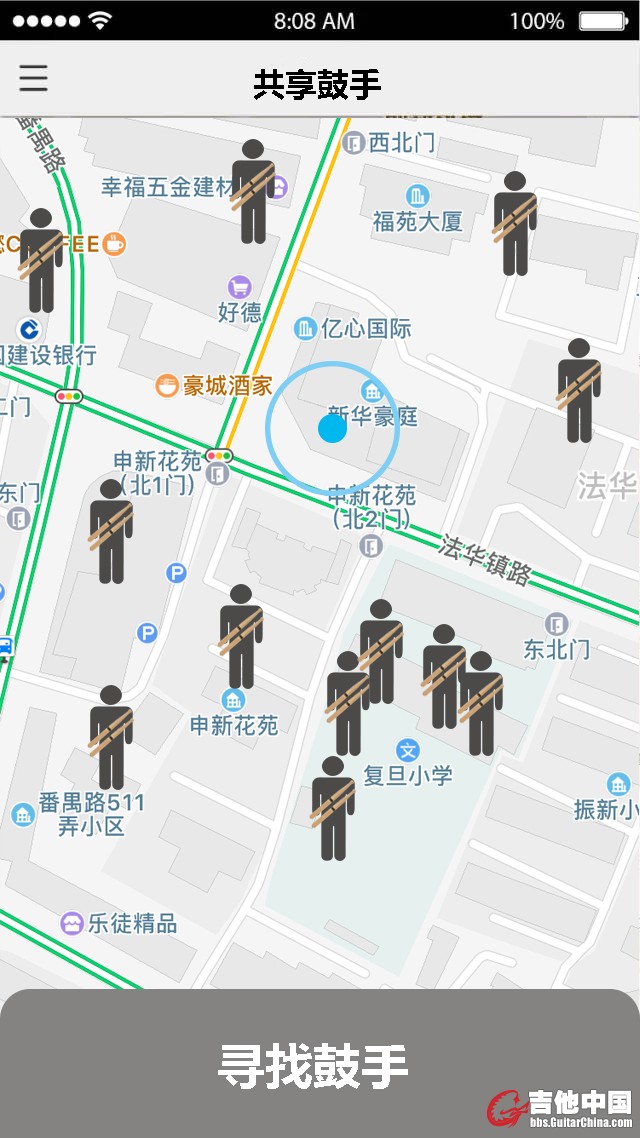
Task: Select the 乐徒精品 shop marker
Action: tap(72, 923)
